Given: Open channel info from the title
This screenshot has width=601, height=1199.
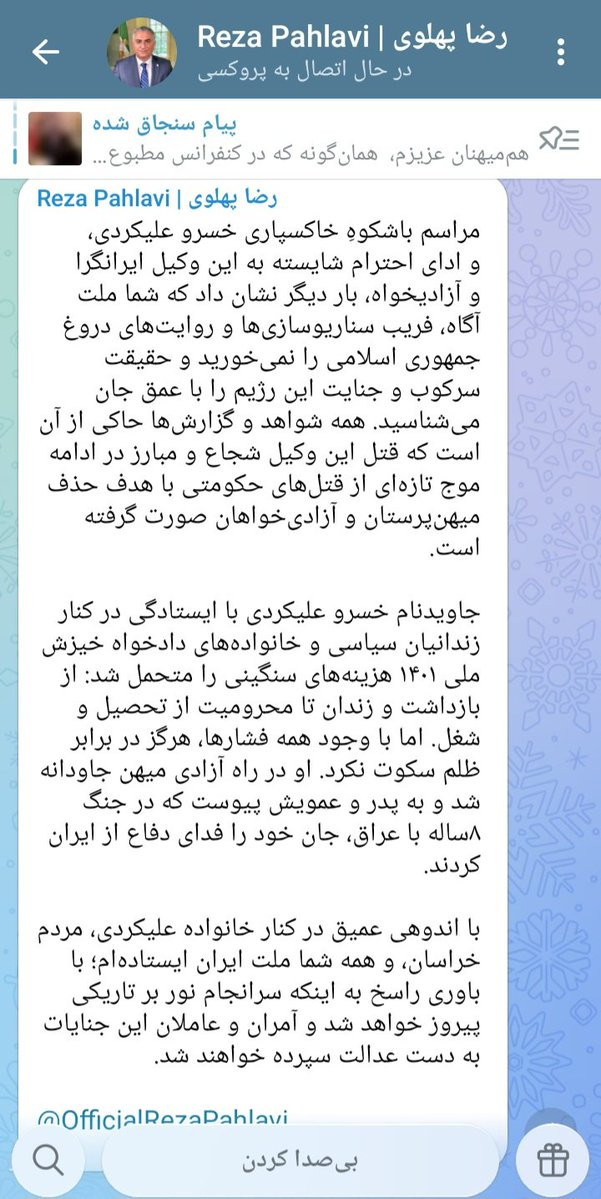Looking at the screenshot, I should click(352, 37).
